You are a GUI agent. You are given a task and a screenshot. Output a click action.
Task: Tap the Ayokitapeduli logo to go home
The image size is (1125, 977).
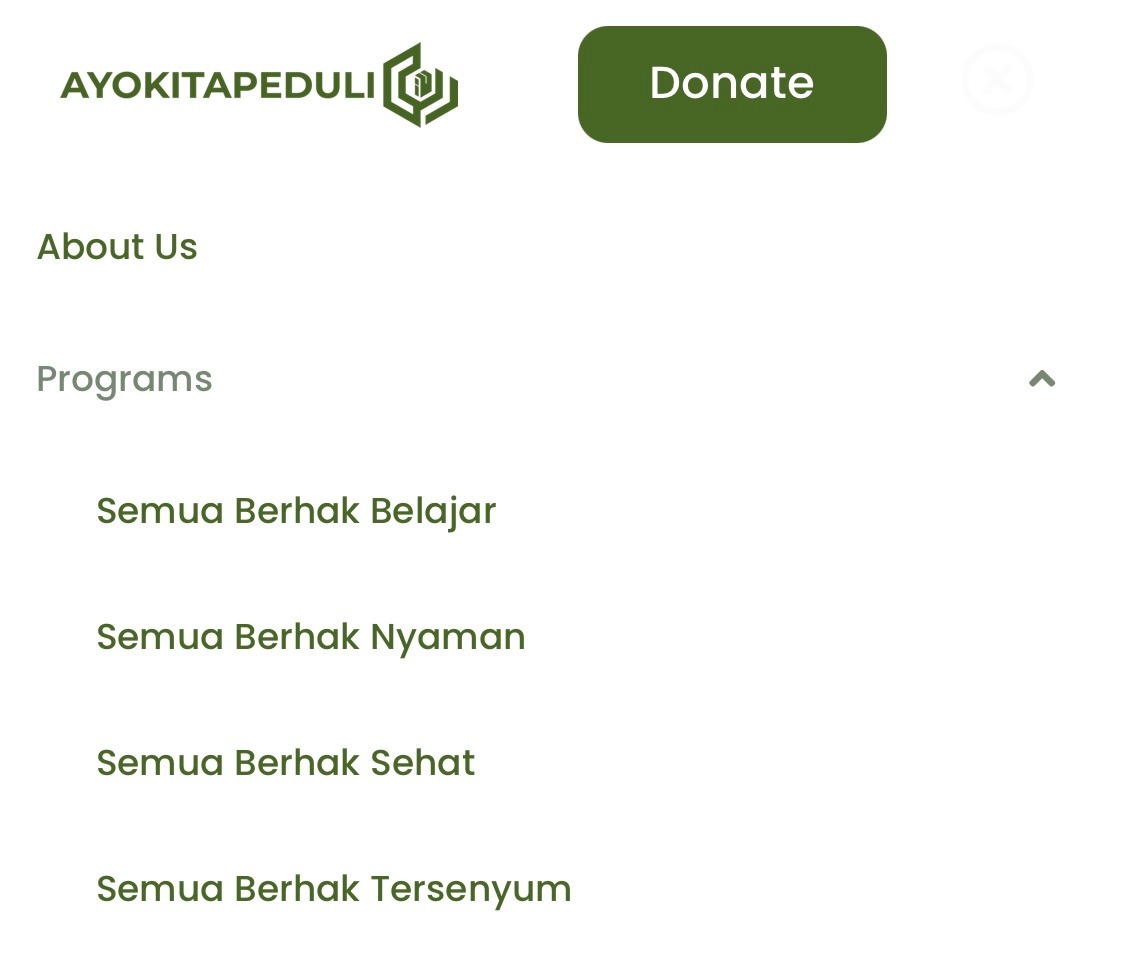(258, 85)
